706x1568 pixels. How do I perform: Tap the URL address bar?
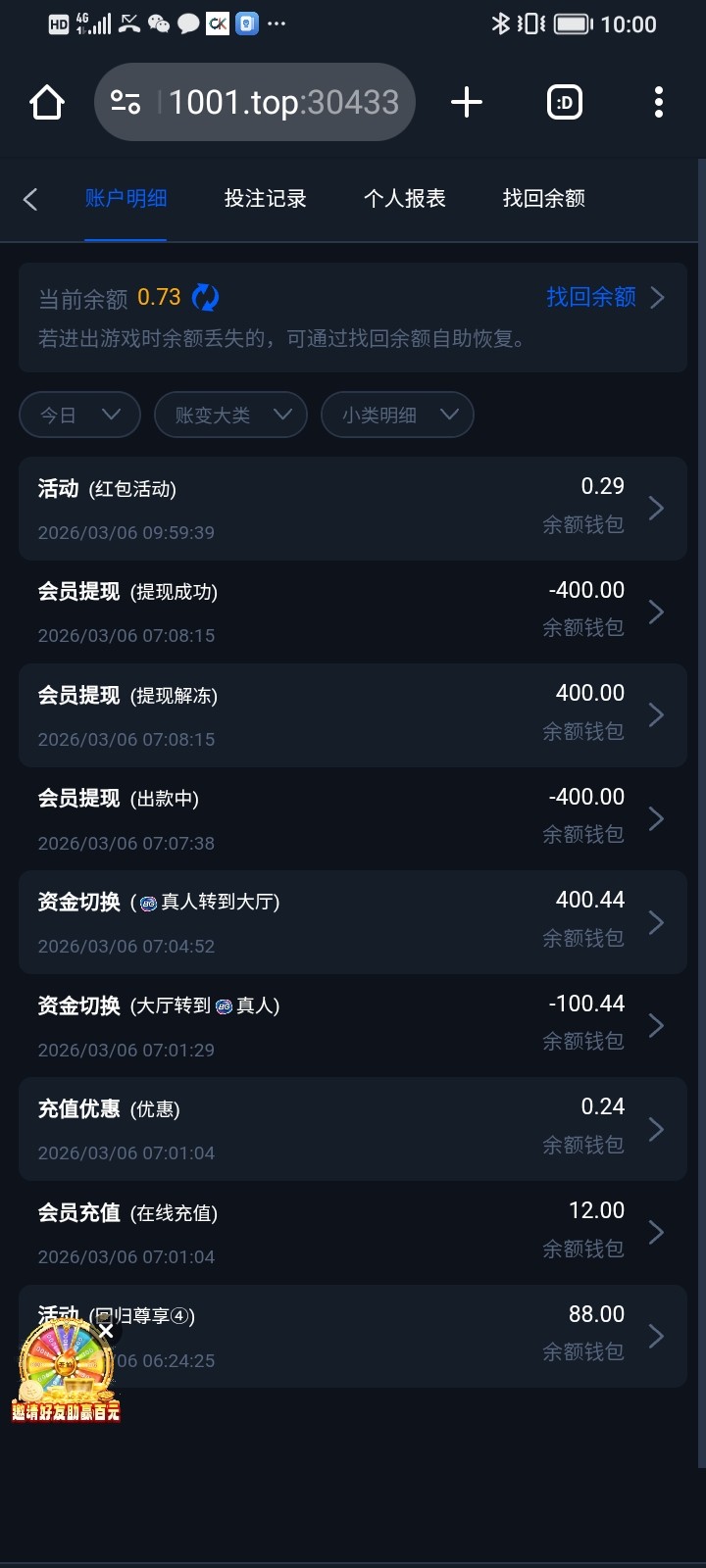coord(265,102)
